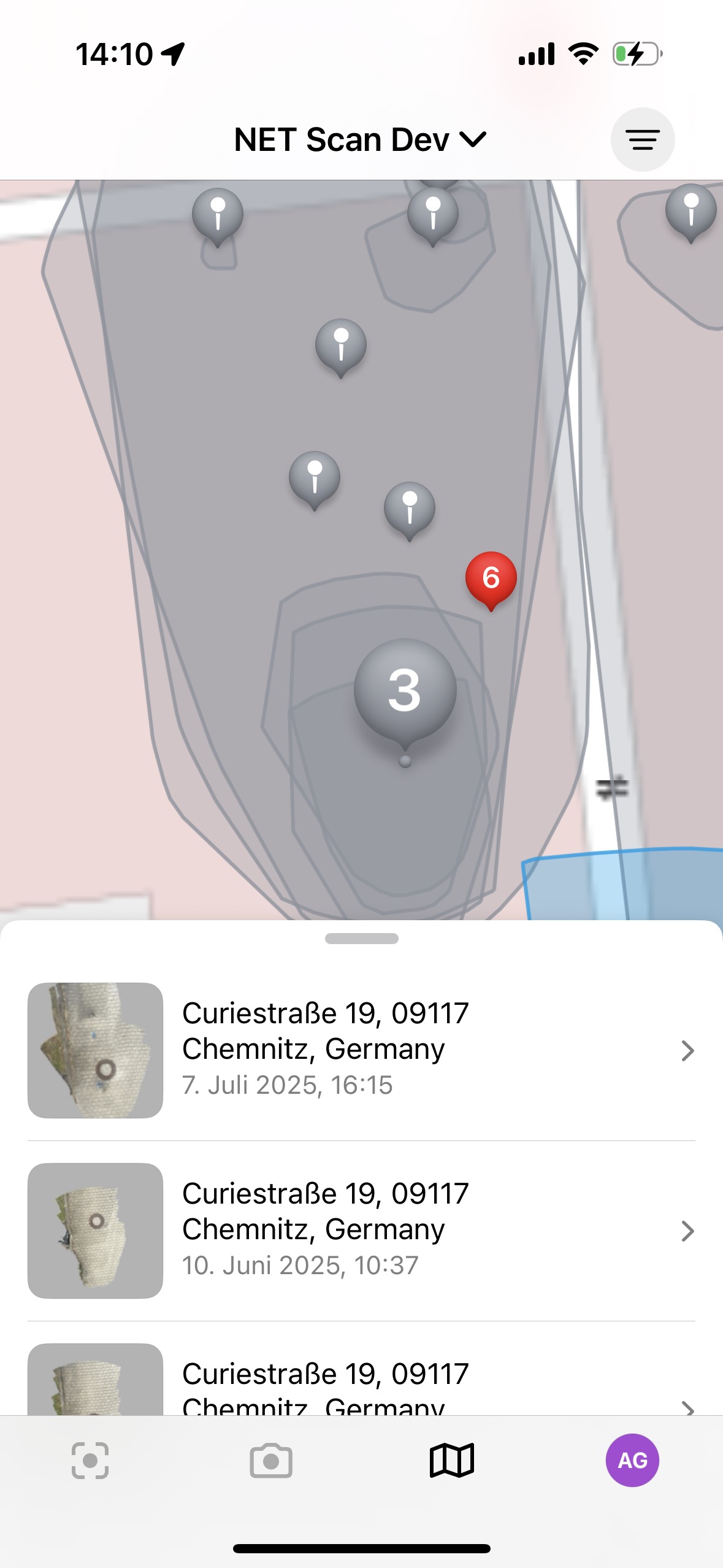Viewport: 723px width, 1568px height.
Task: Open the NET Scan Dev project dropdown
Action: [x=361, y=140]
